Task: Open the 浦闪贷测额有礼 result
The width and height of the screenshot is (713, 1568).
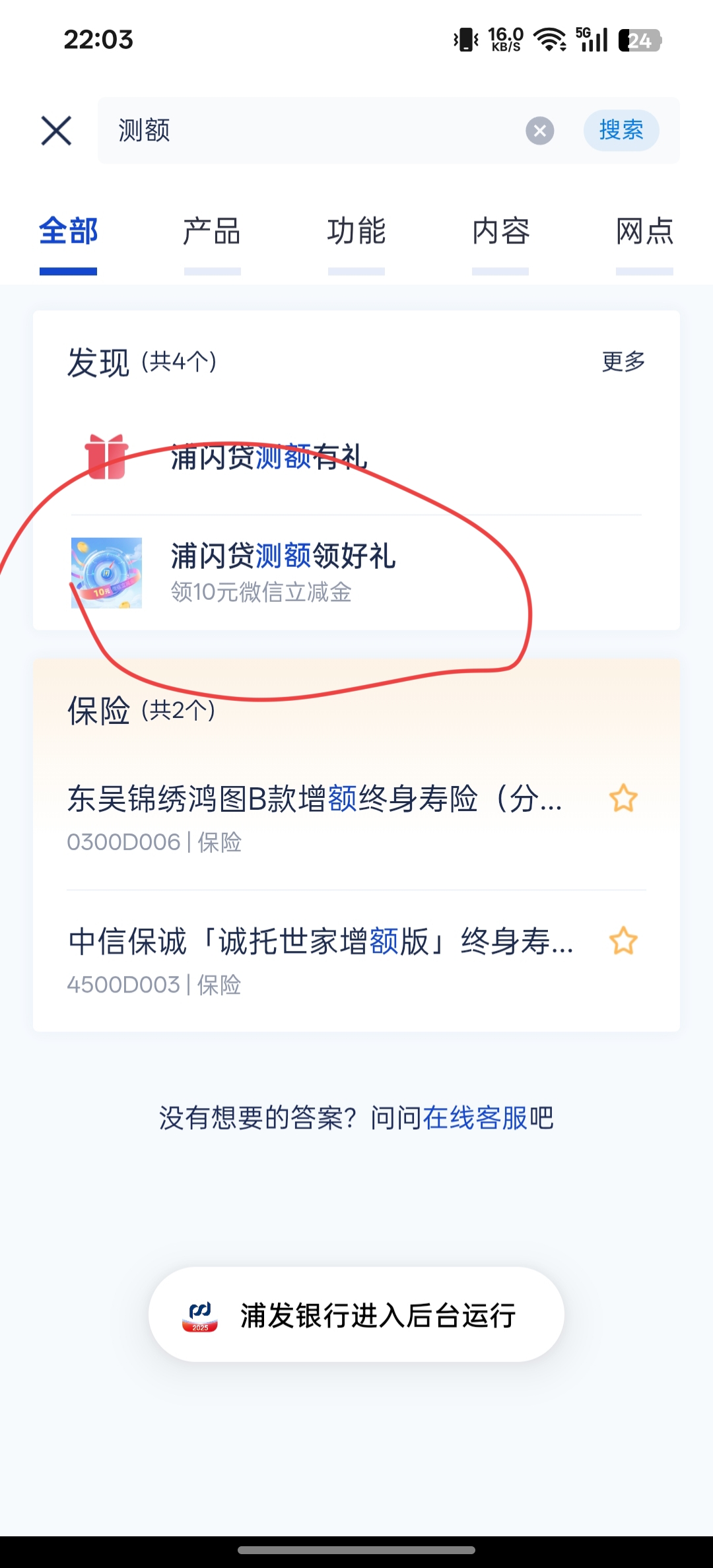Action: (269, 457)
